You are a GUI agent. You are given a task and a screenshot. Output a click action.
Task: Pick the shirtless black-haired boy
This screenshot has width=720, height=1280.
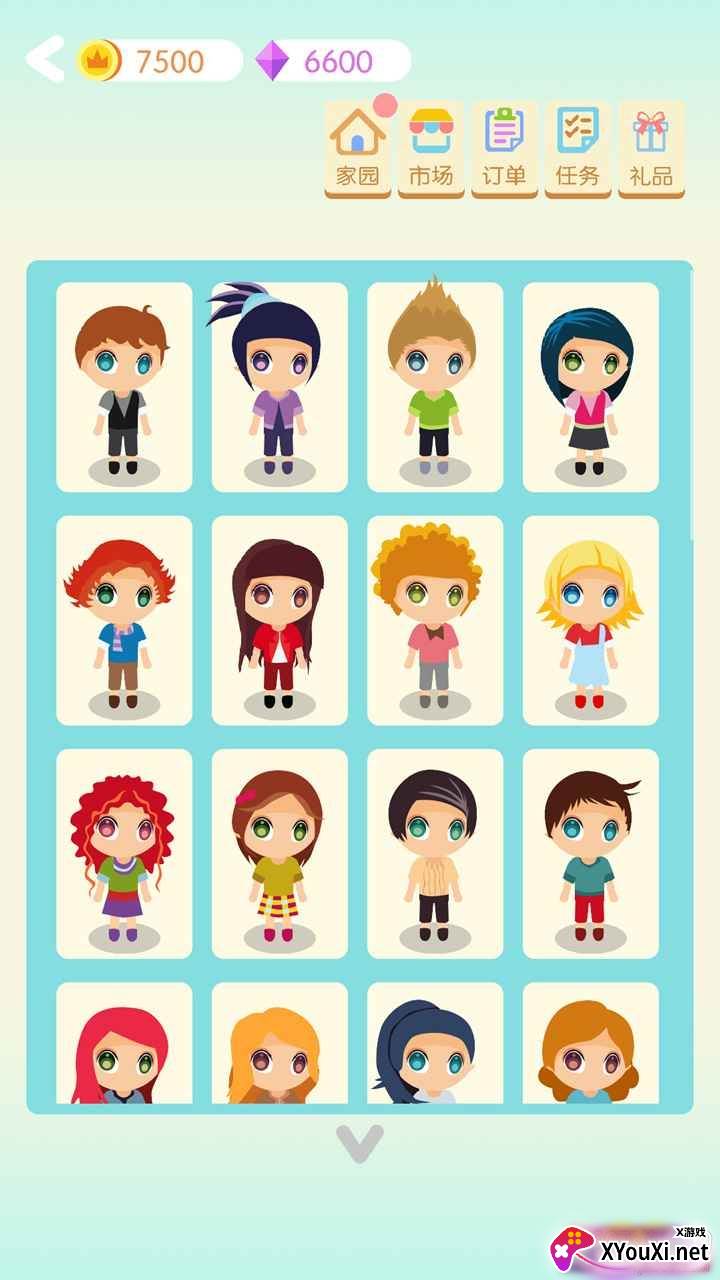click(x=435, y=854)
